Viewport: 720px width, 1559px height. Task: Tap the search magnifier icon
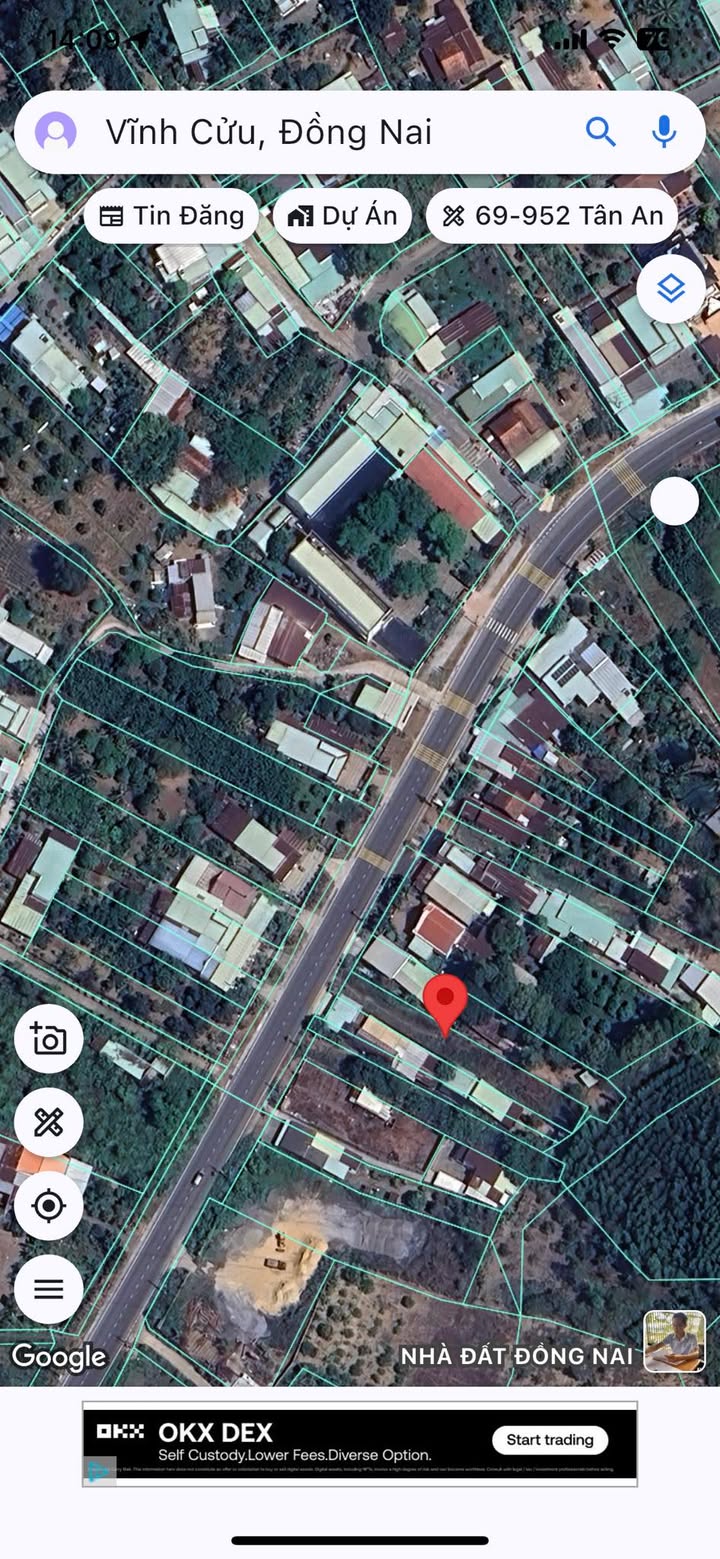coord(600,131)
